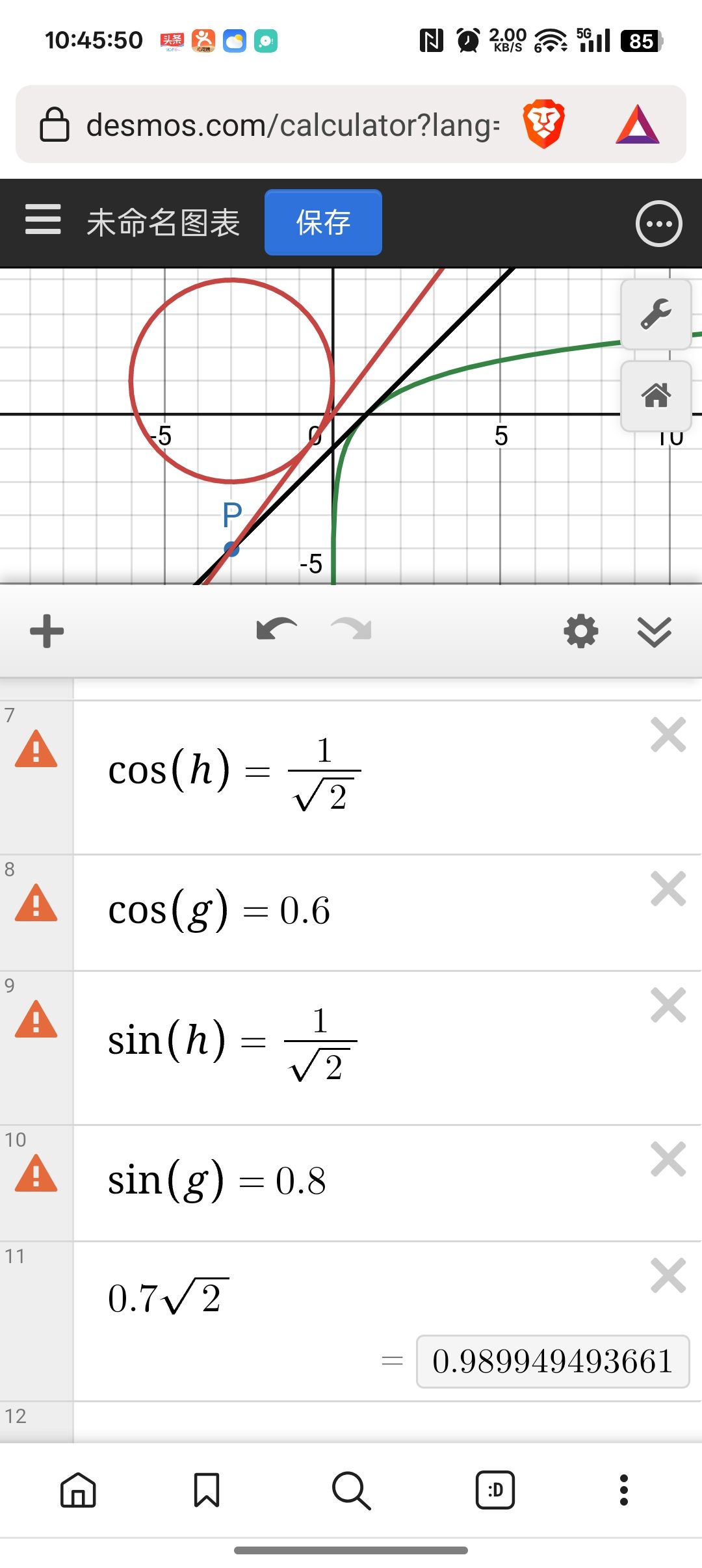Edit the 0.7√2 expression field
This screenshot has height=1568, width=702.
click(x=260, y=1299)
